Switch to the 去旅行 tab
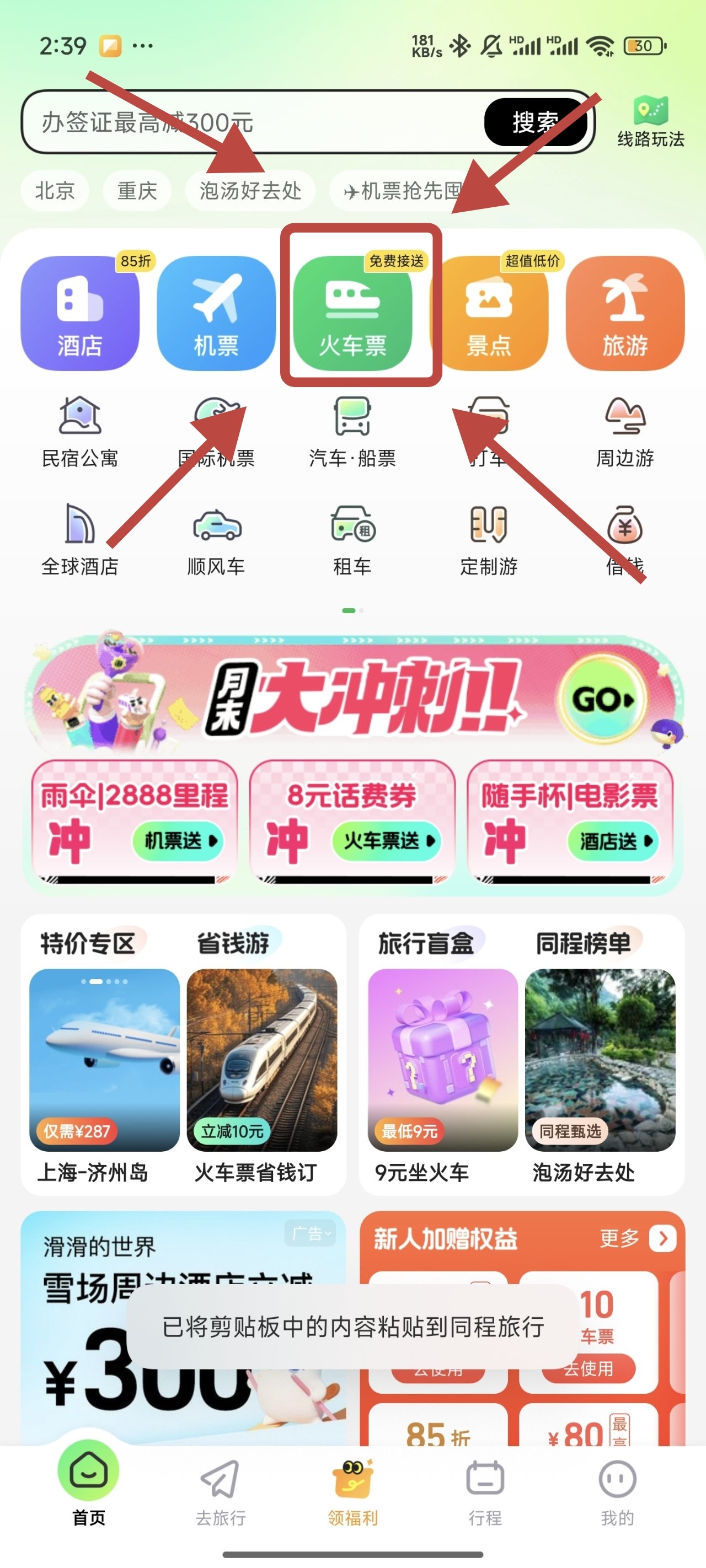Screen dimensions: 706x1568 click(221, 1491)
